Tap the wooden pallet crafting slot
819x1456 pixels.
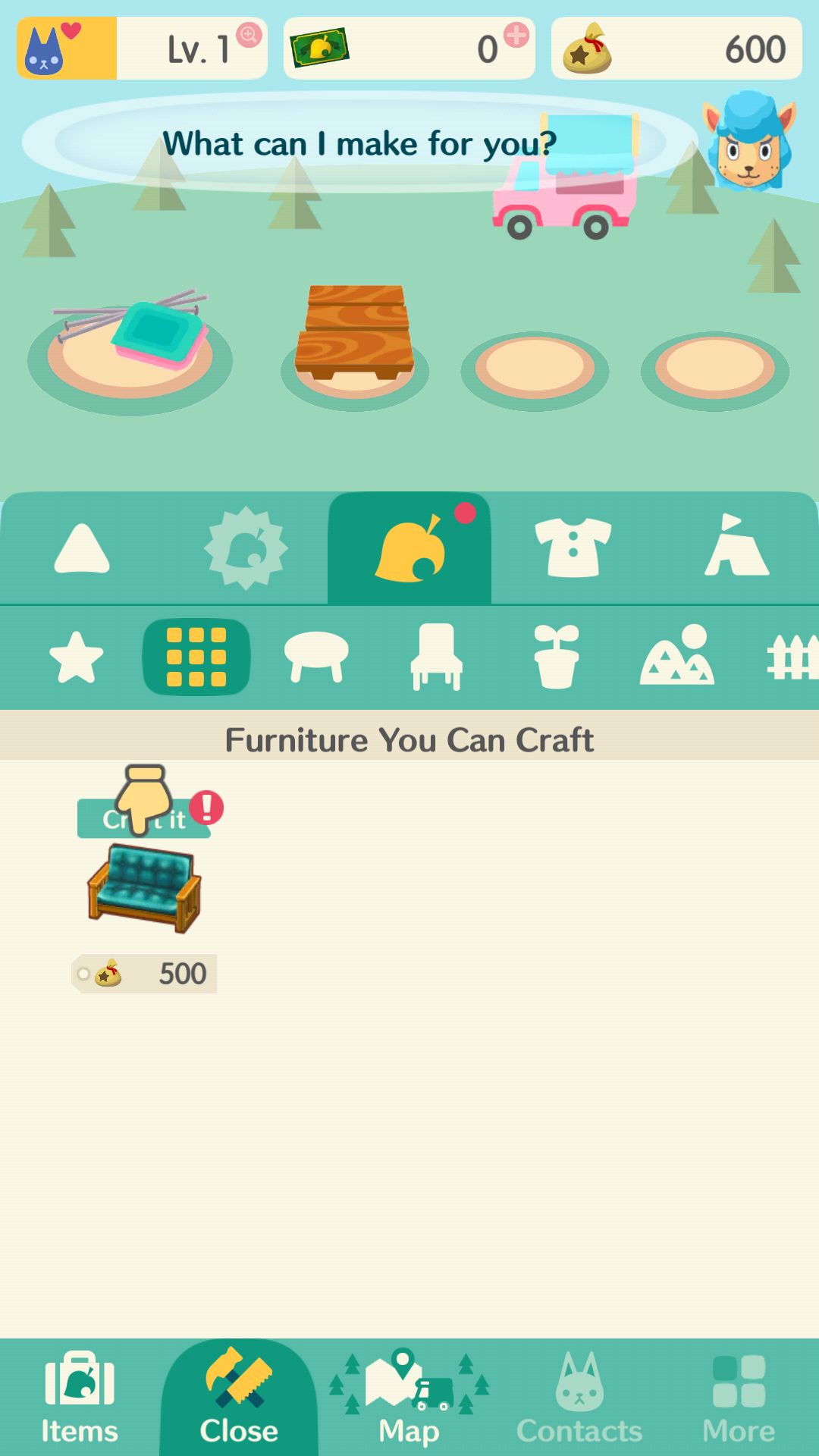pyautogui.click(x=355, y=349)
